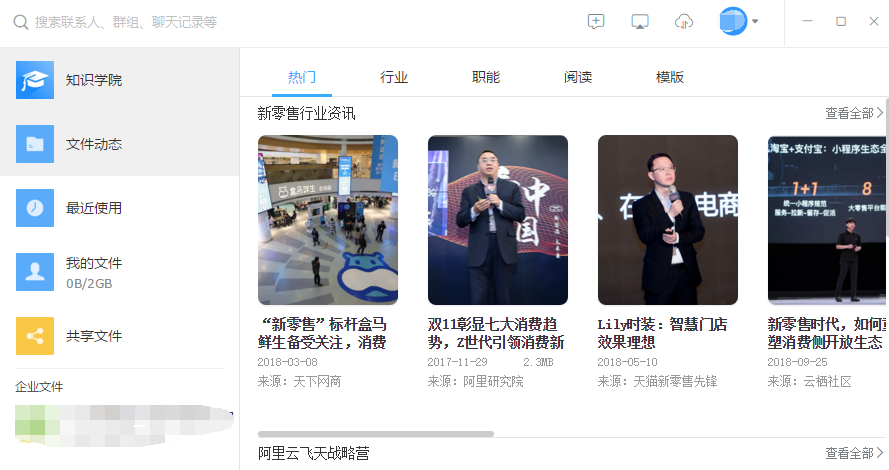
Task: Open the cloud download icon
Action: tap(684, 22)
